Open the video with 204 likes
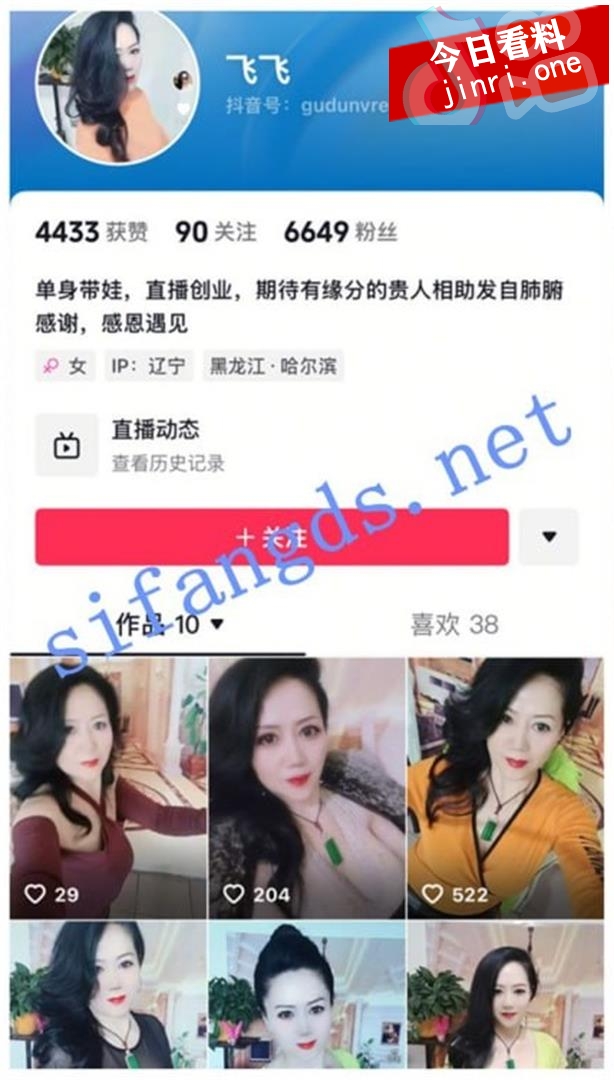The width and height of the screenshot is (614, 1080). [x=307, y=788]
